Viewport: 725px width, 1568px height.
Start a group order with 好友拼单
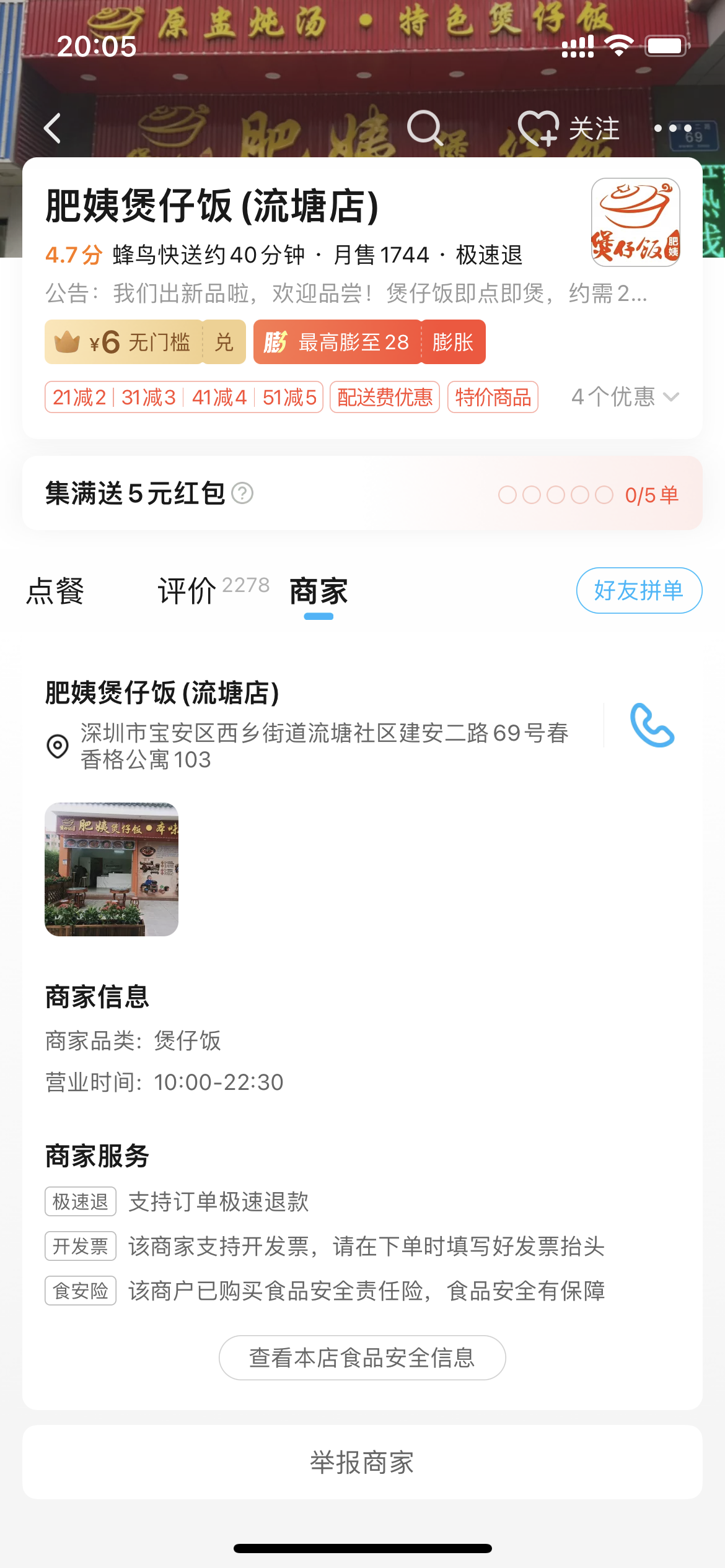coord(639,591)
